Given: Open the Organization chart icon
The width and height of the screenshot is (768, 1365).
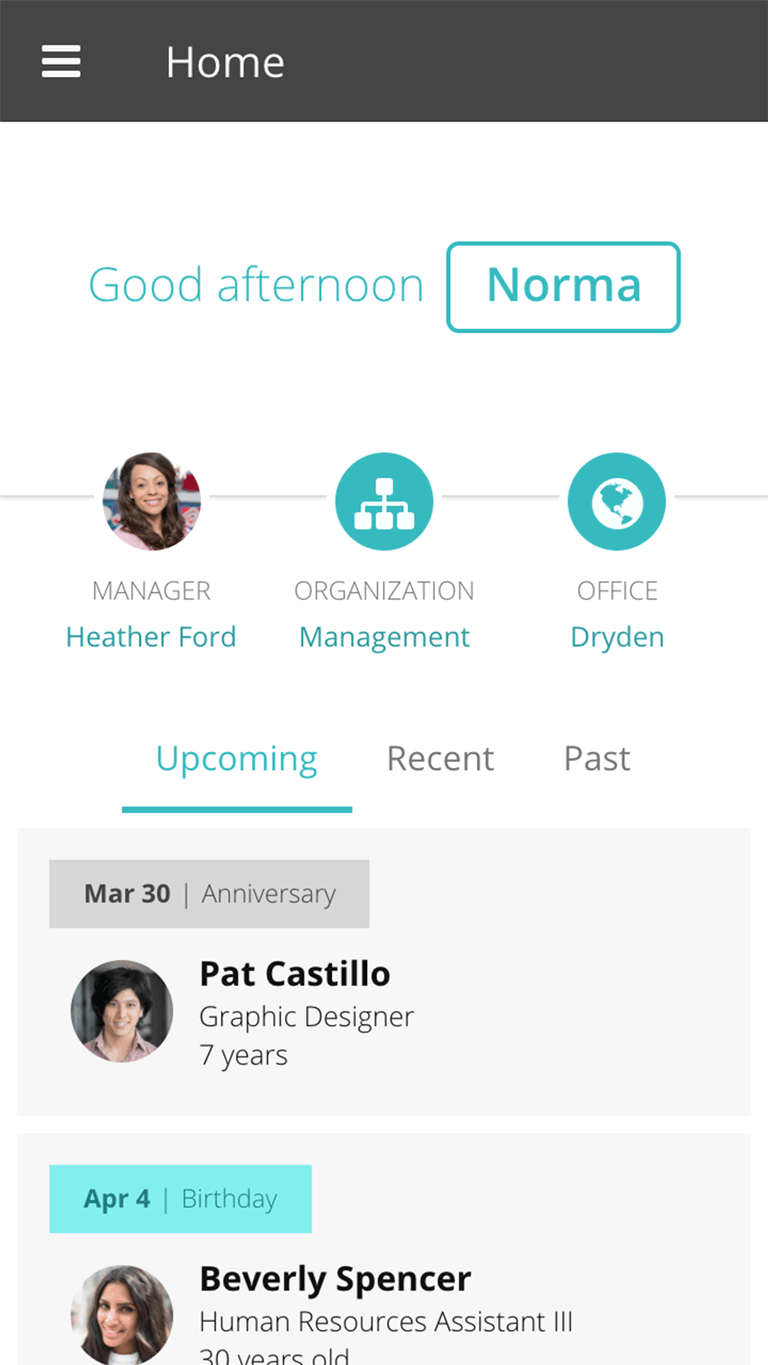Looking at the screenshot, I should (x=384, y=501).
